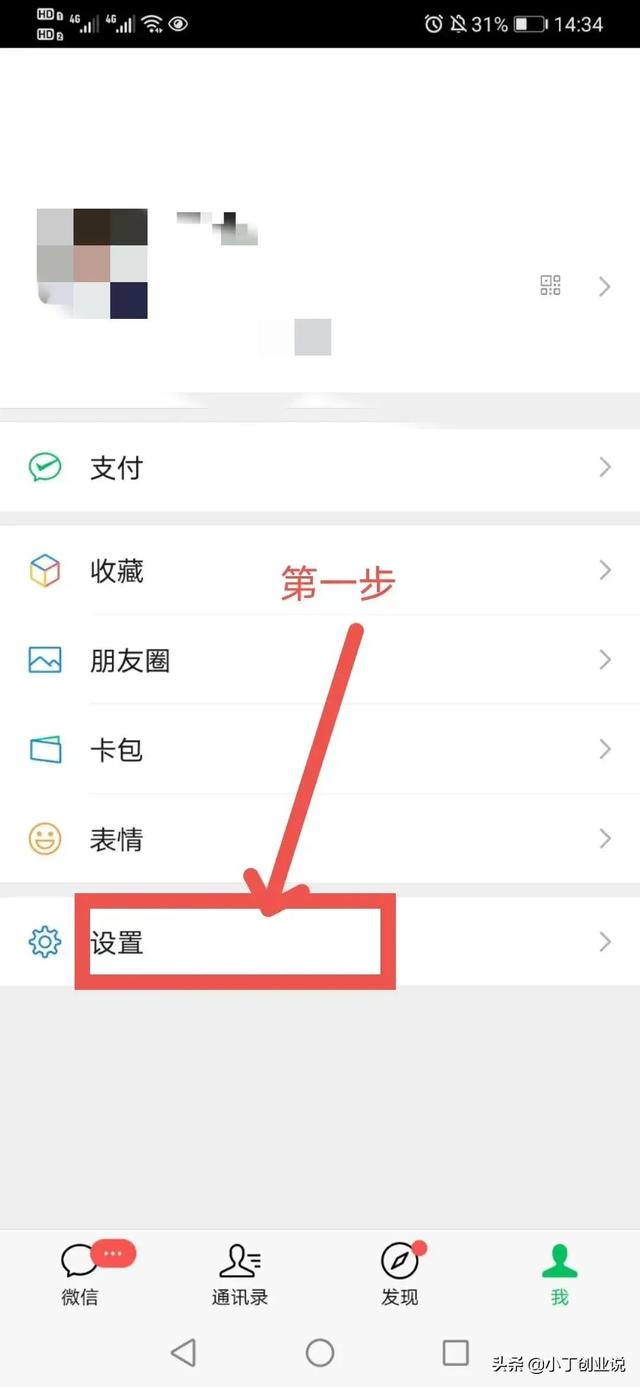The image size is (640, 1387).
Task: Open 表情 sticker gallery
Action: point(320,839)
